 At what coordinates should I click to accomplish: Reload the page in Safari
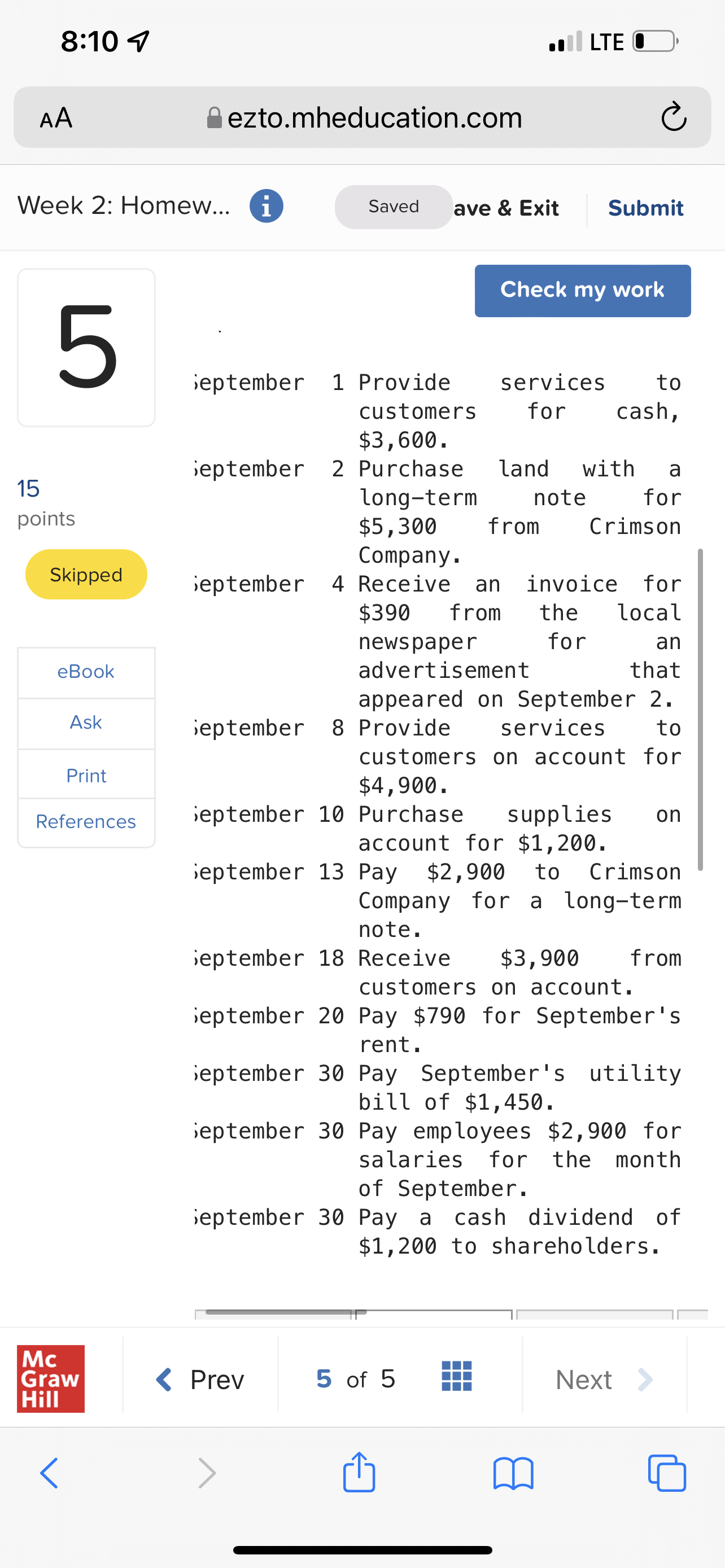(x=673, y=117)
